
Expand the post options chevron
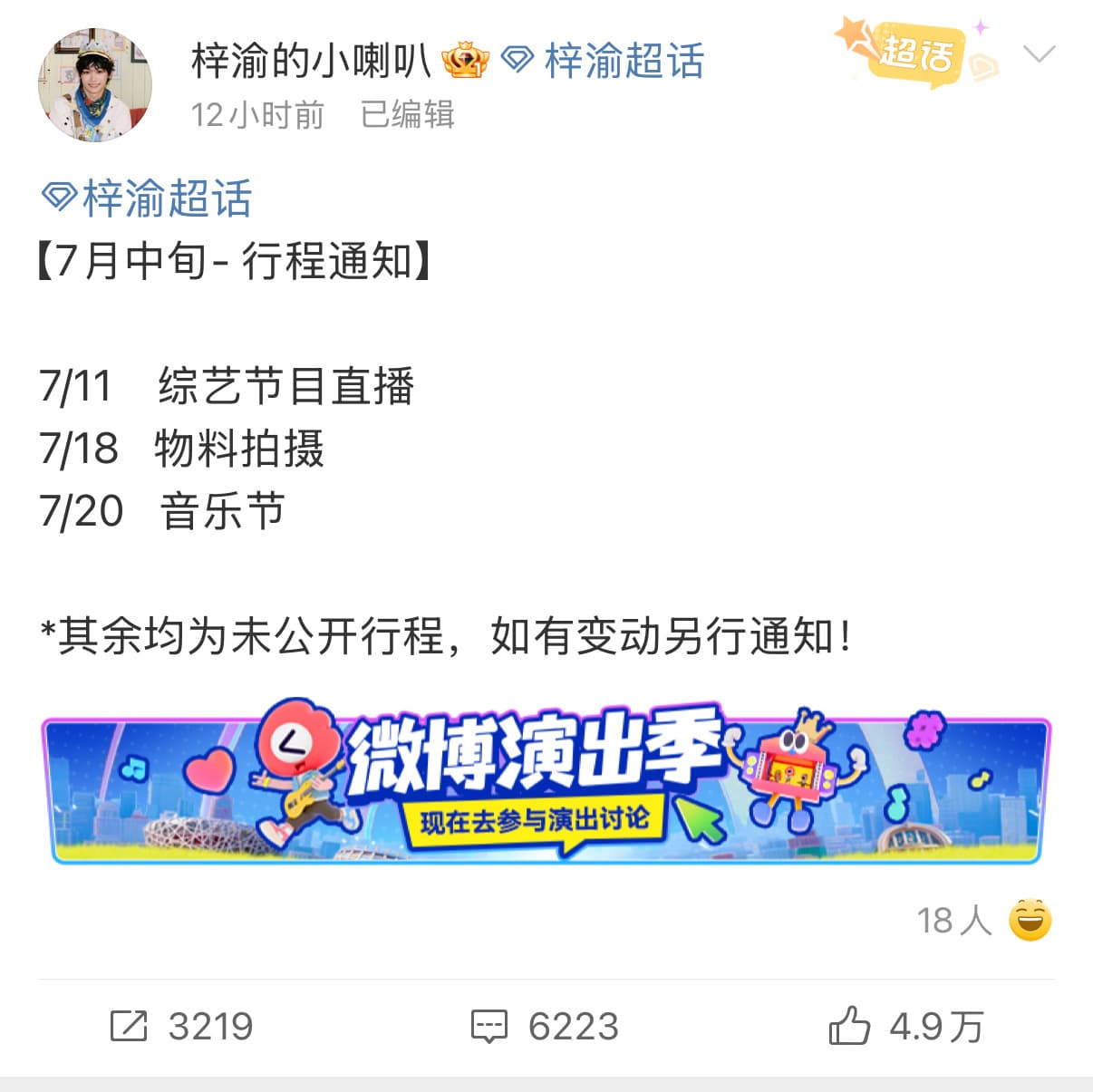coord(1039,54)
